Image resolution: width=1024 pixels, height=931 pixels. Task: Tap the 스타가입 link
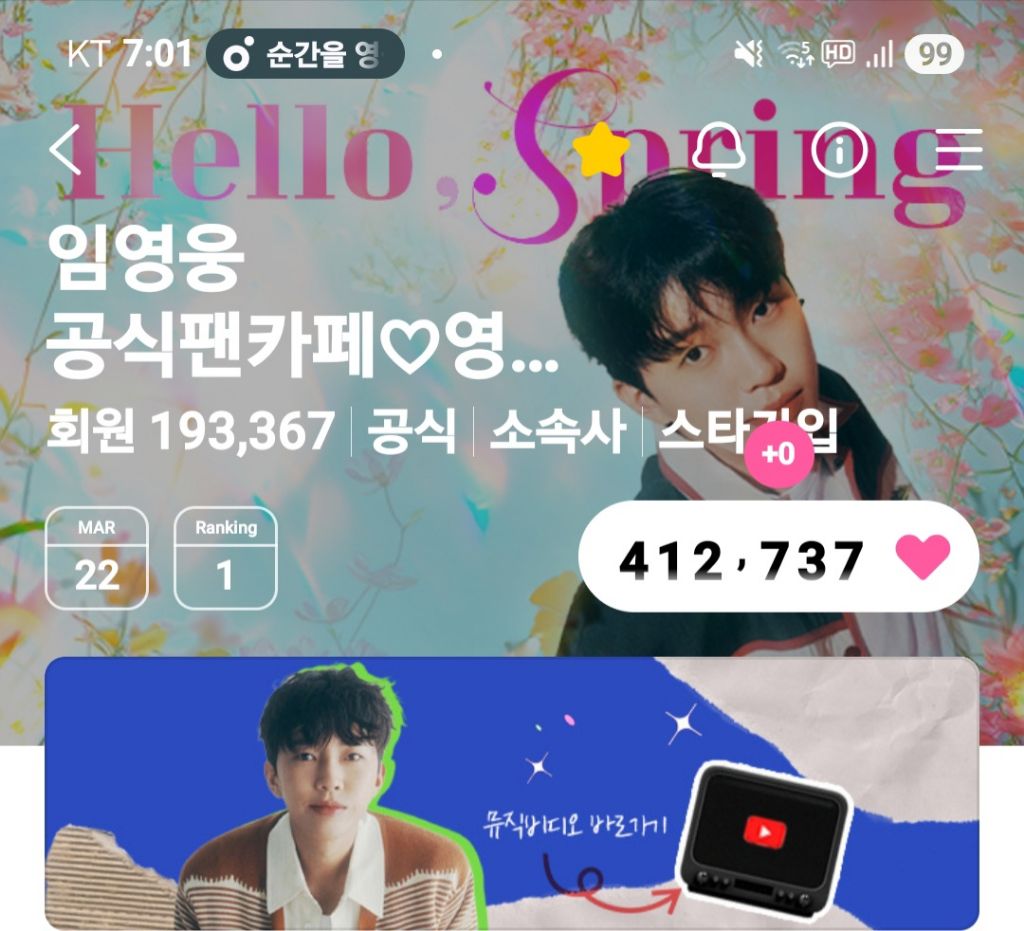tap(747, 431)
